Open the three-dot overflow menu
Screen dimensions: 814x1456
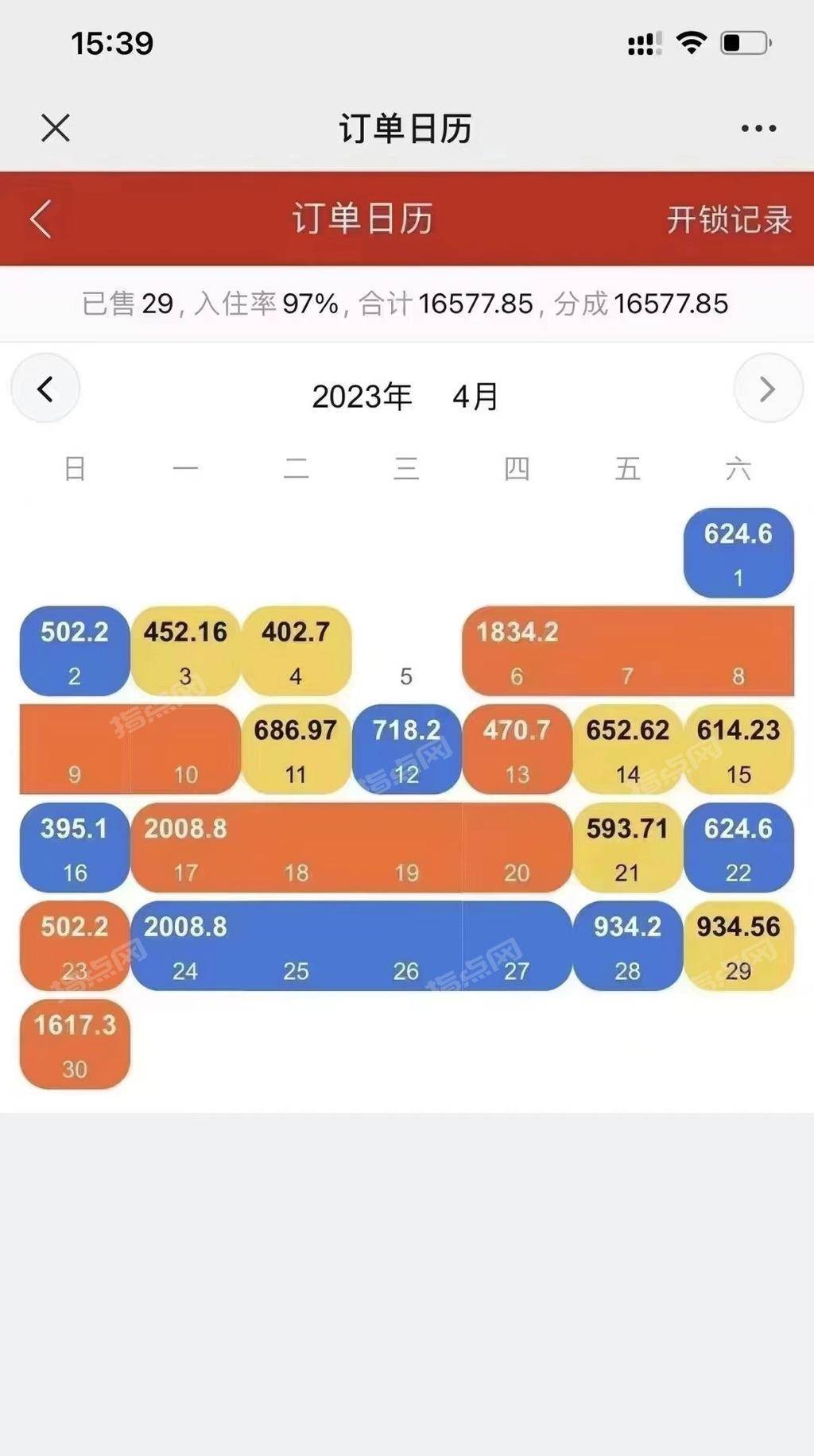758,128
